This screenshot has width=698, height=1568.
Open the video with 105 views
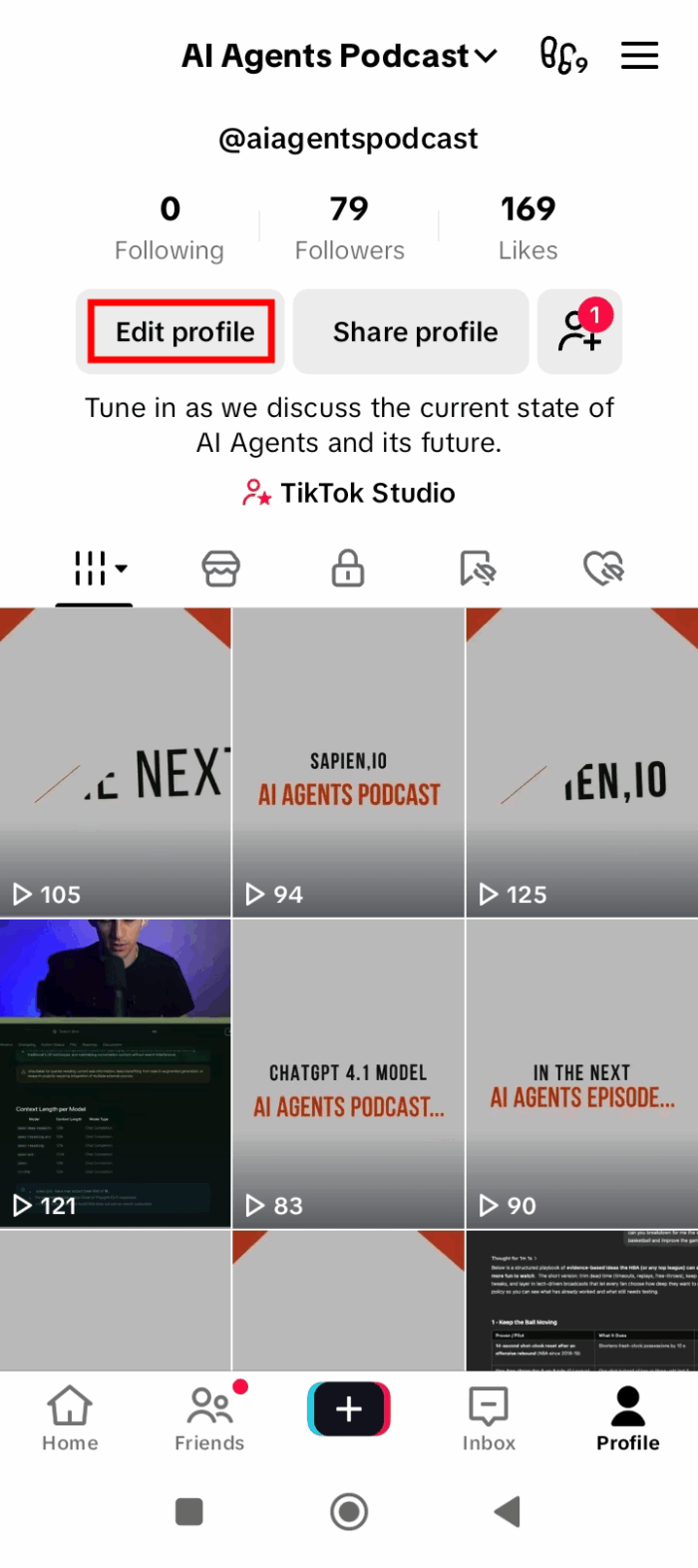point(115,763)
